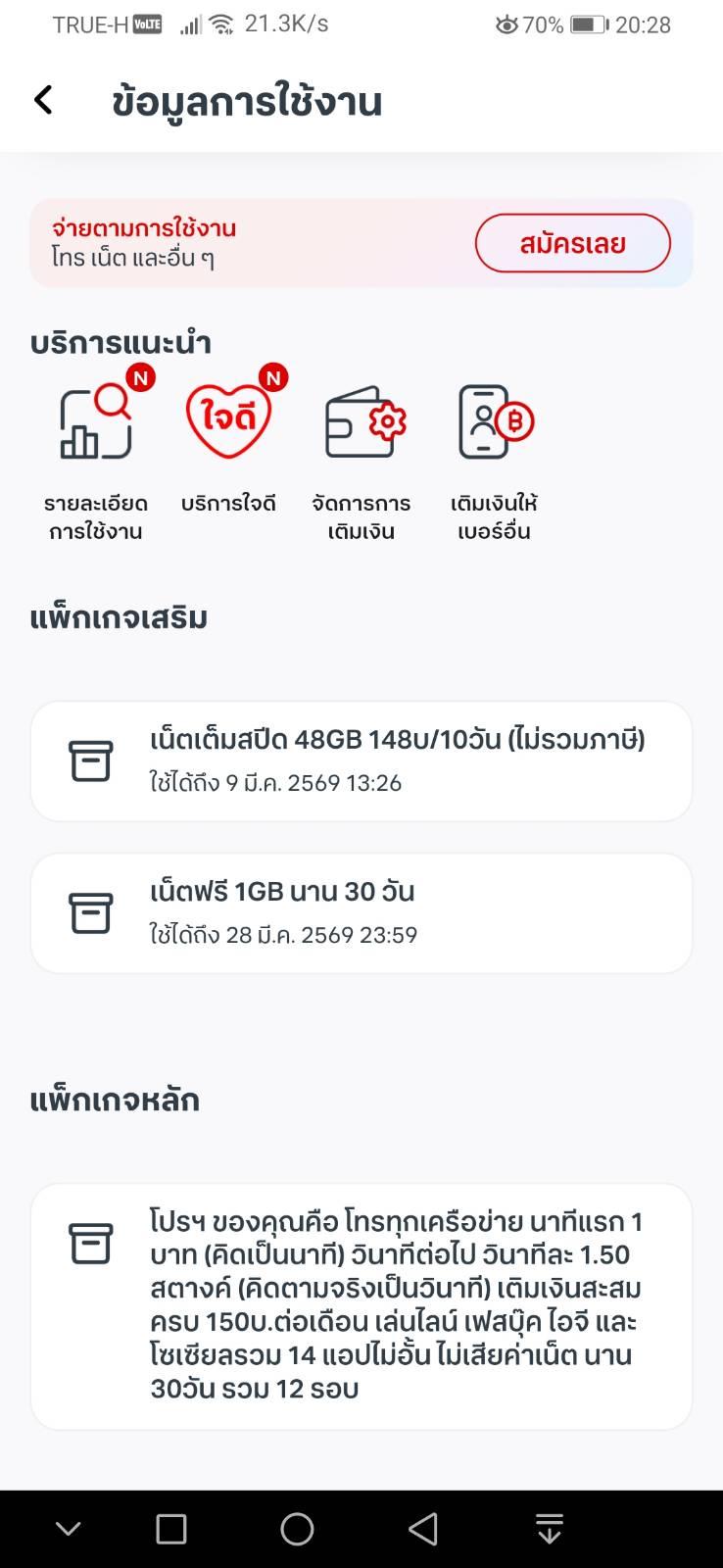
Task: Tap the สมัครเลย button
Action: coord(572,243)
